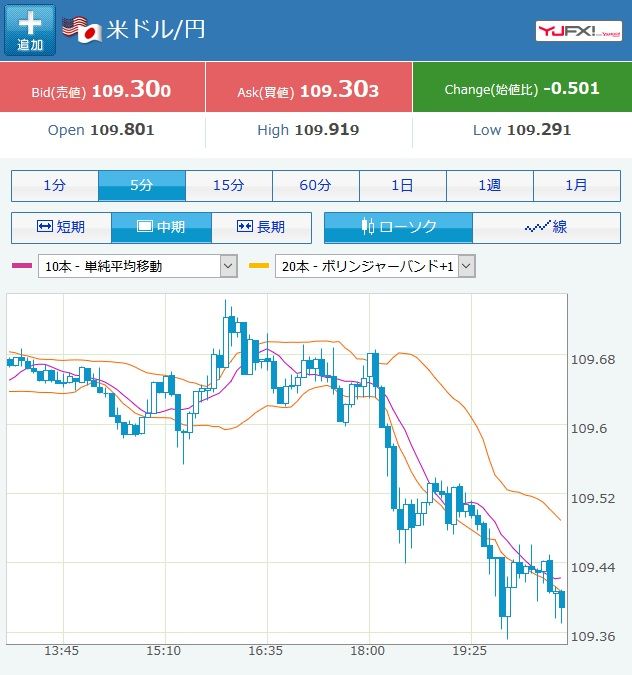Viewport: 632px width, 675px height.
Task: View the 1週 weekly chart
Action: coord(490,186)
